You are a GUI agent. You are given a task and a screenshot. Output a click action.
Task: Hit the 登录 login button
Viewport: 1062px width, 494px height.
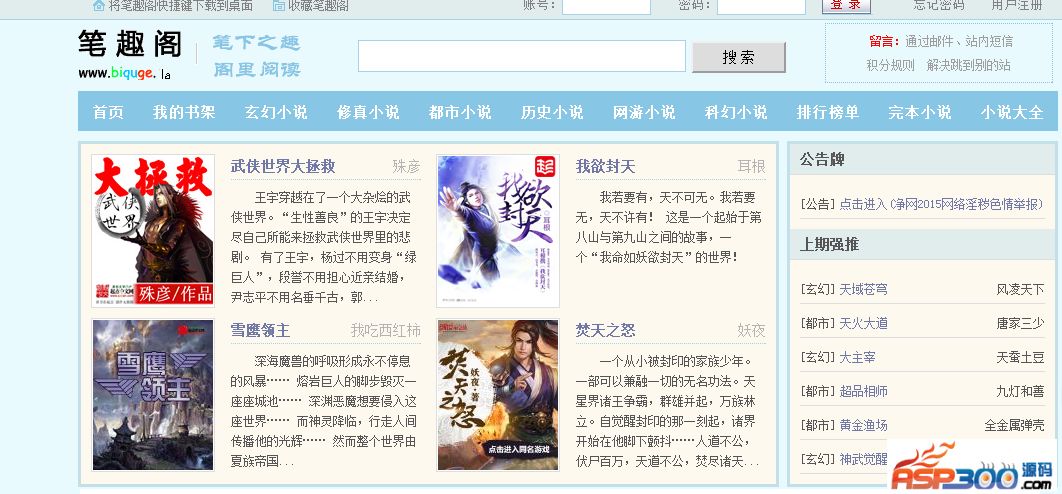pos(846,5)
